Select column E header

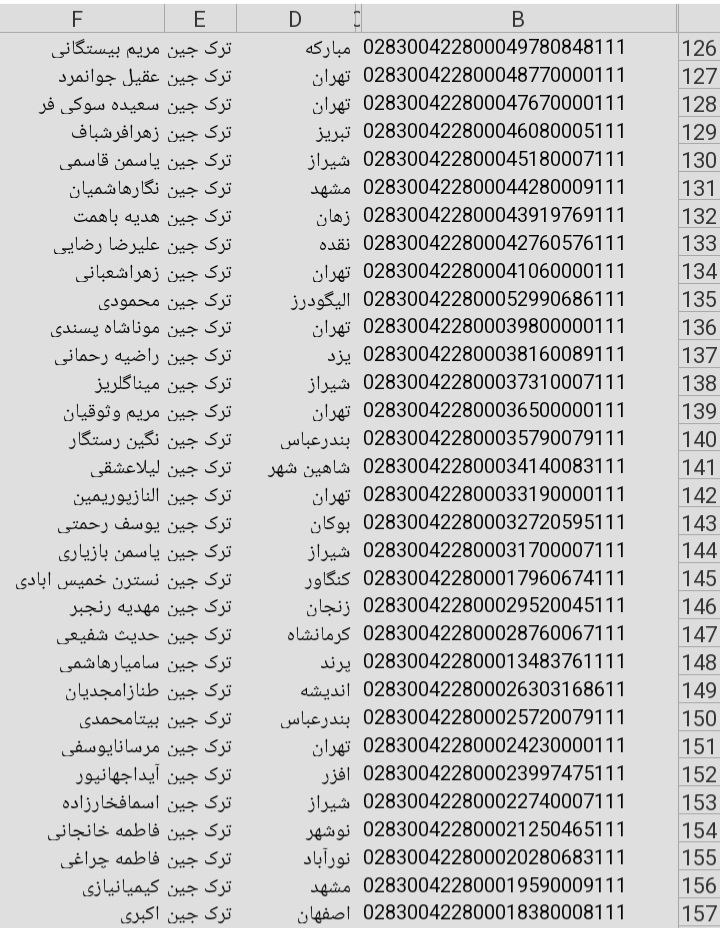pyautogui.click(x=199, y=18)
